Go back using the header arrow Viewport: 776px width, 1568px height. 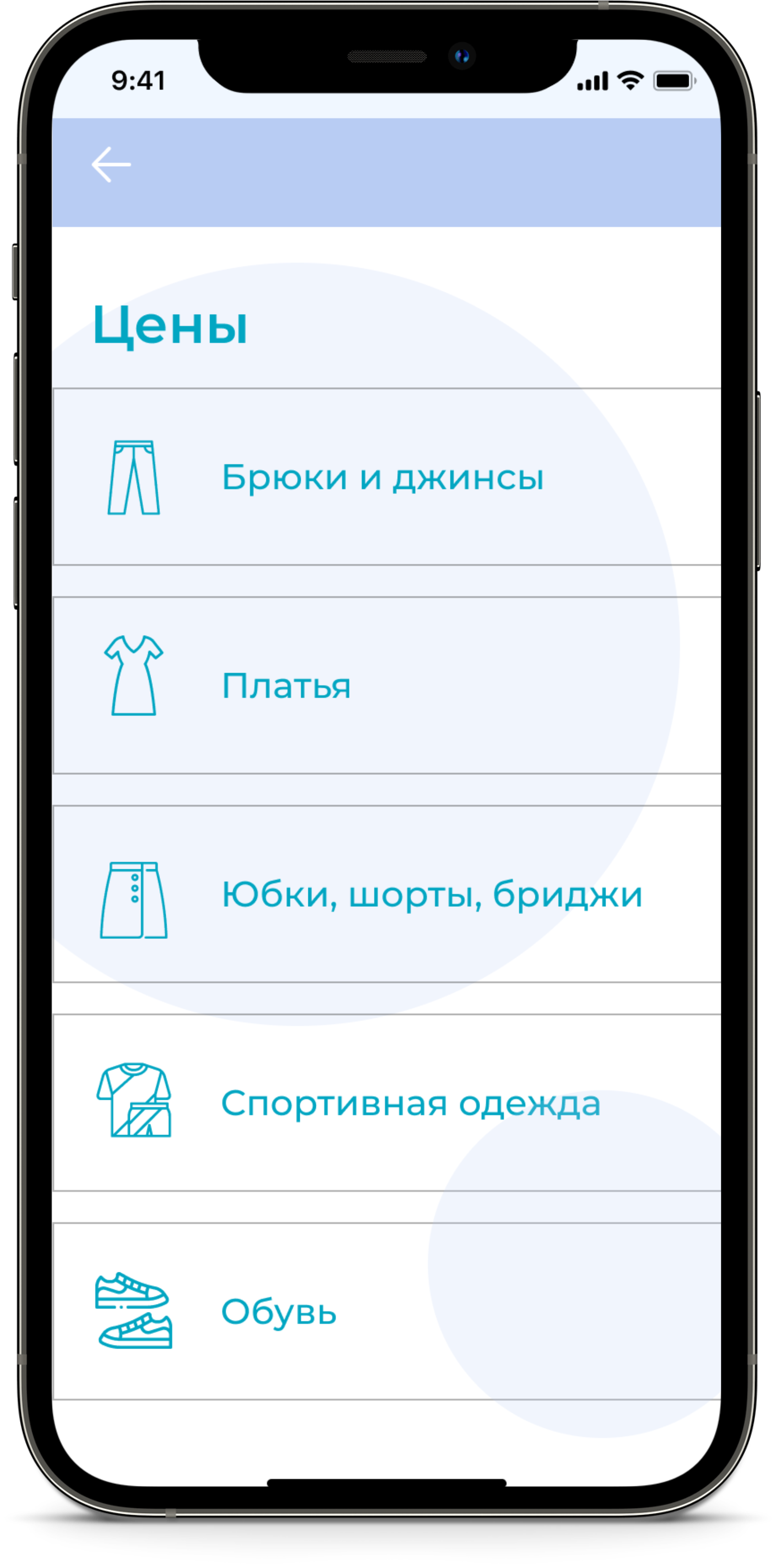[111, 164]
